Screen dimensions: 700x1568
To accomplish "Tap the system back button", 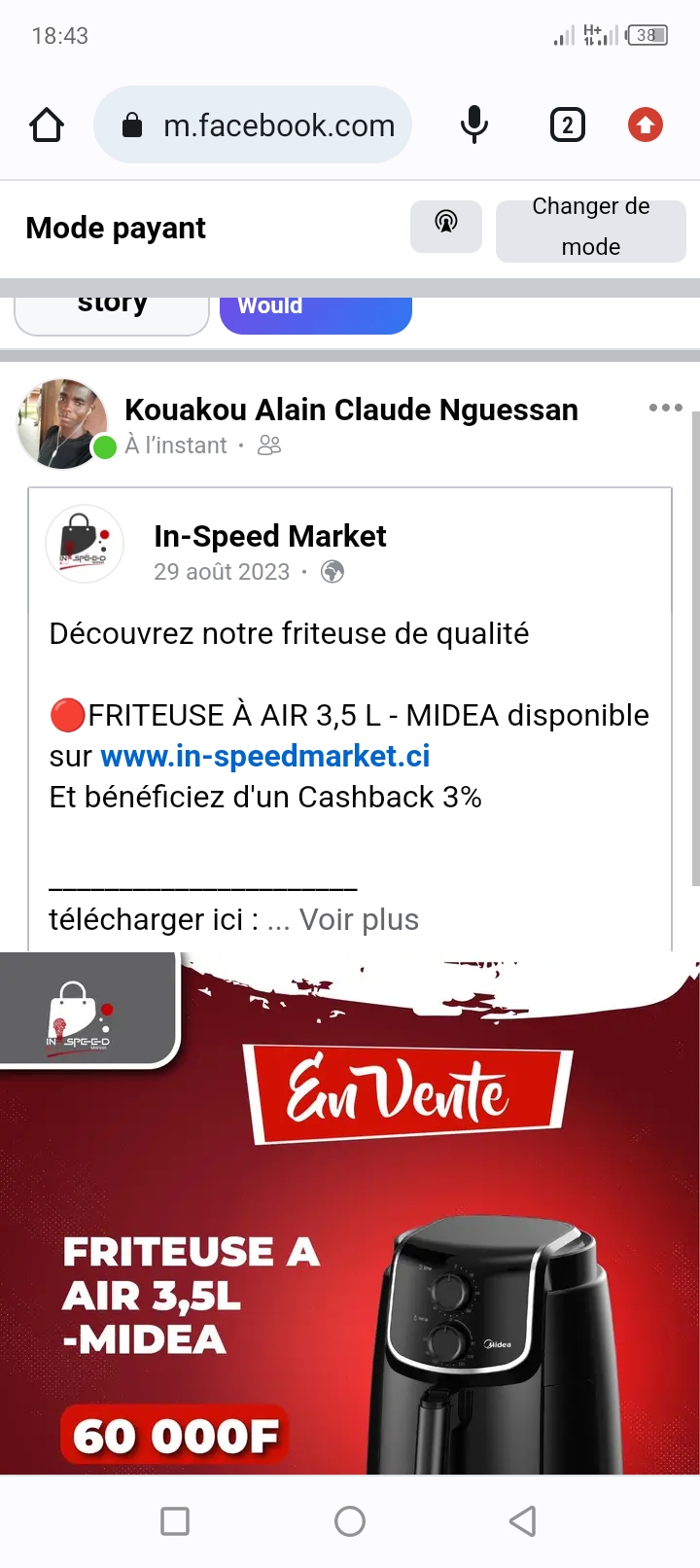I will coord(523,1520).
